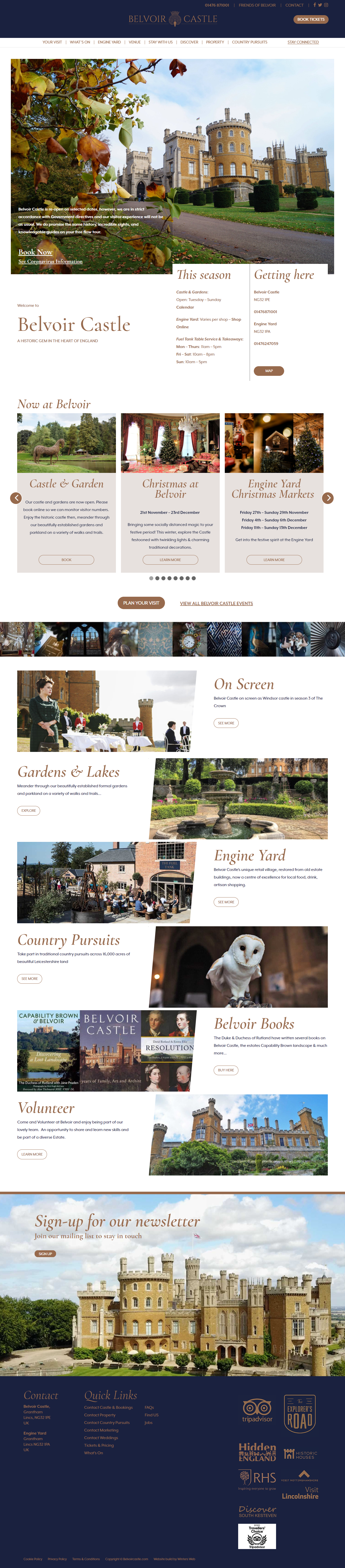Tap the Book Now link
345x1568 pixels.
click(x=35, y=252)
